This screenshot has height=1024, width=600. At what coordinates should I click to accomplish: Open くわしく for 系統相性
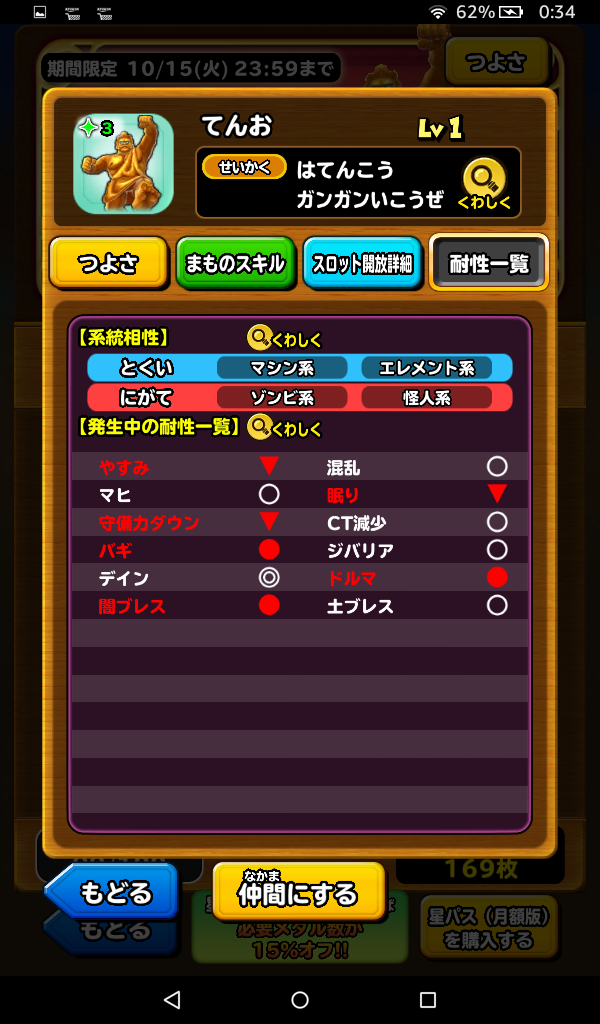(285, 338)
